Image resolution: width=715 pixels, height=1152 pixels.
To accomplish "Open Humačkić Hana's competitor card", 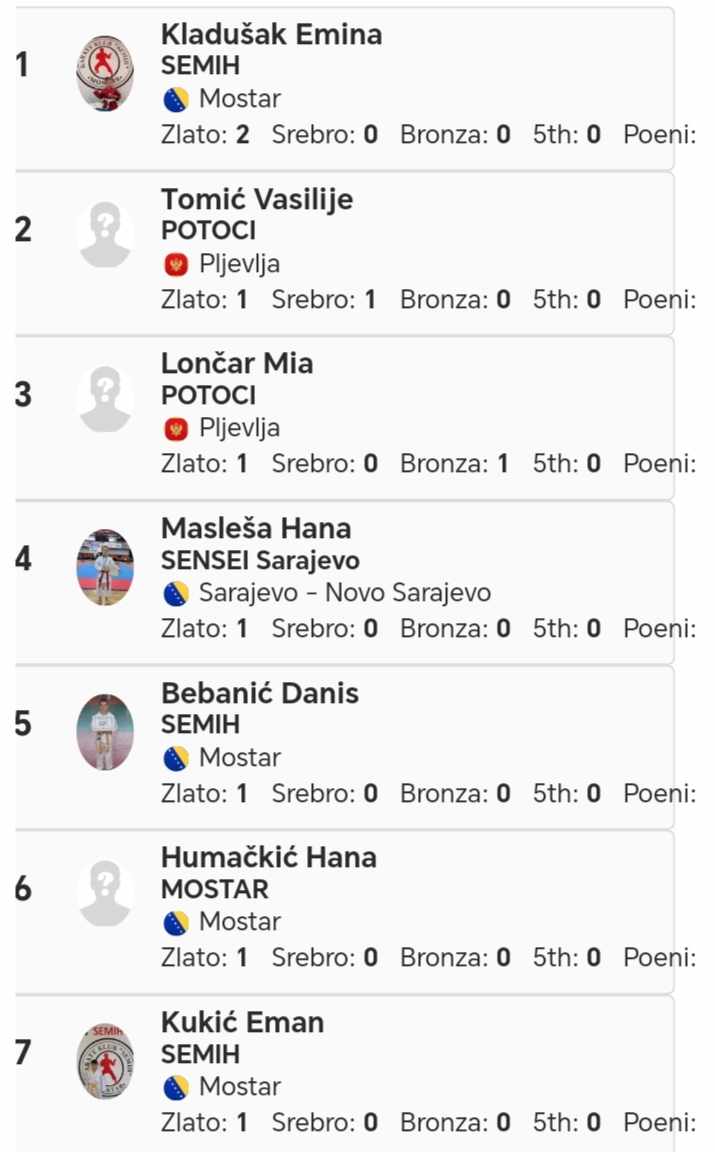I will point(344,912).
